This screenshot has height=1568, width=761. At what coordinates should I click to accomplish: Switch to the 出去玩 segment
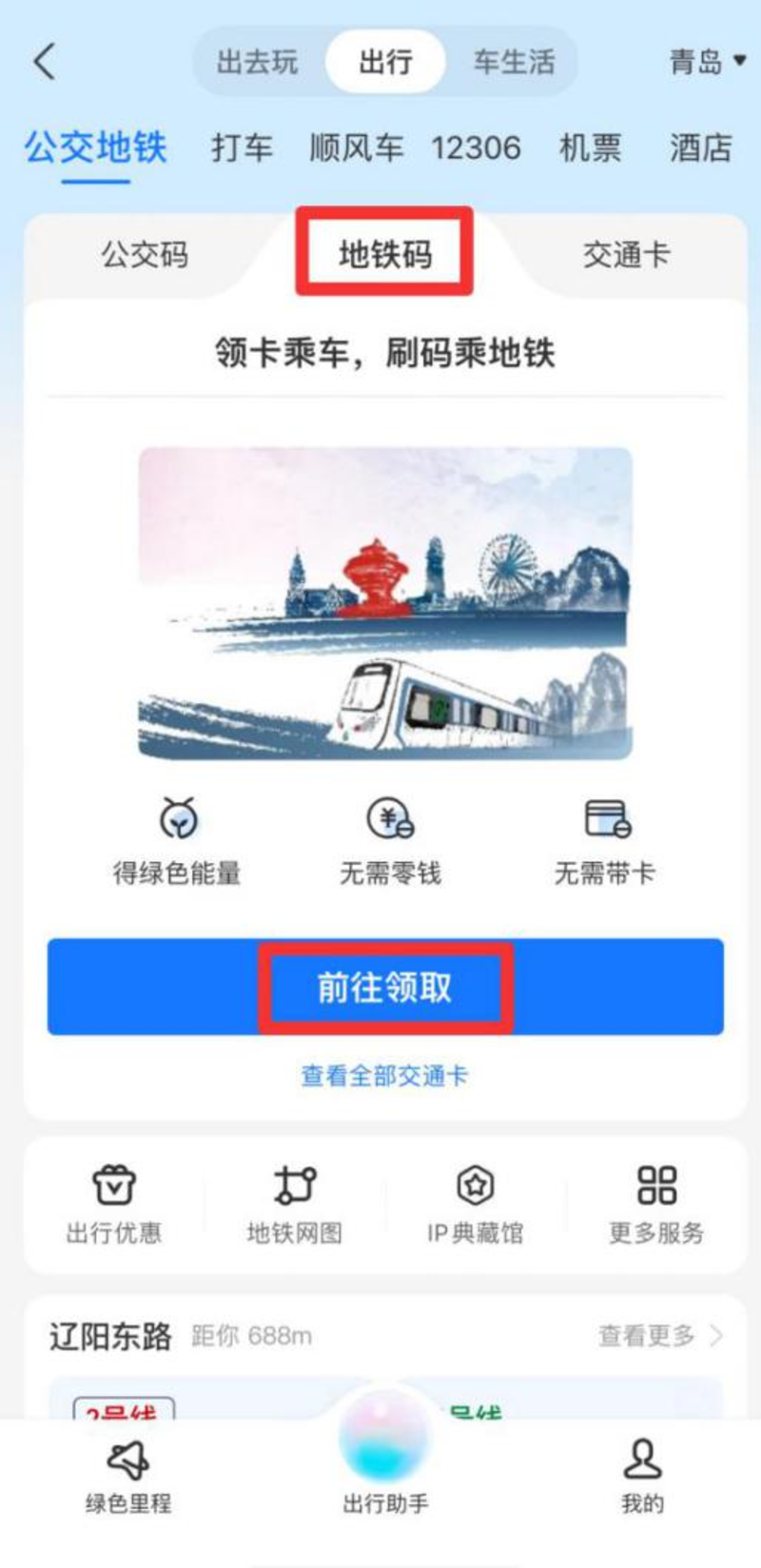coord(257,63)
